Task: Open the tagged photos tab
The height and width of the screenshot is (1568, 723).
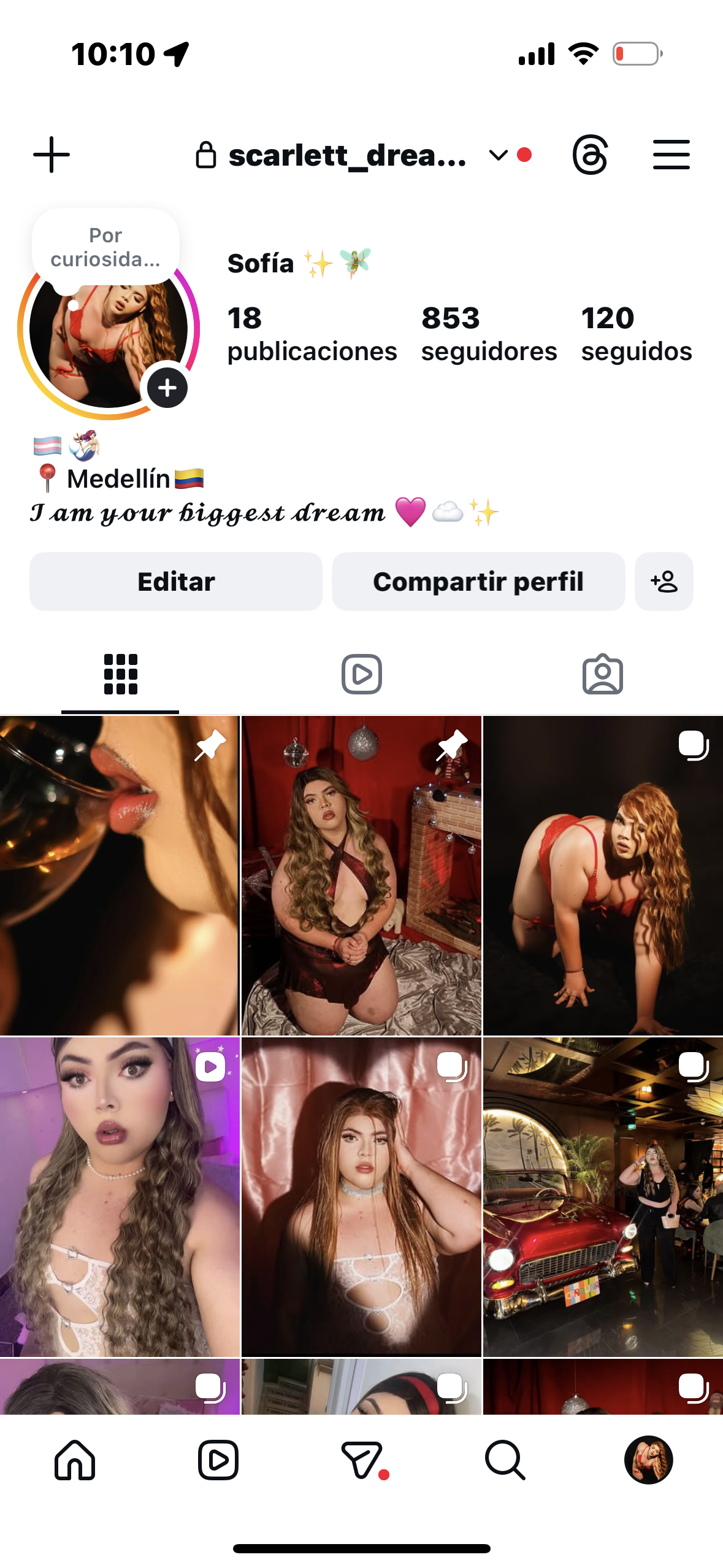Action: point(604,673)
